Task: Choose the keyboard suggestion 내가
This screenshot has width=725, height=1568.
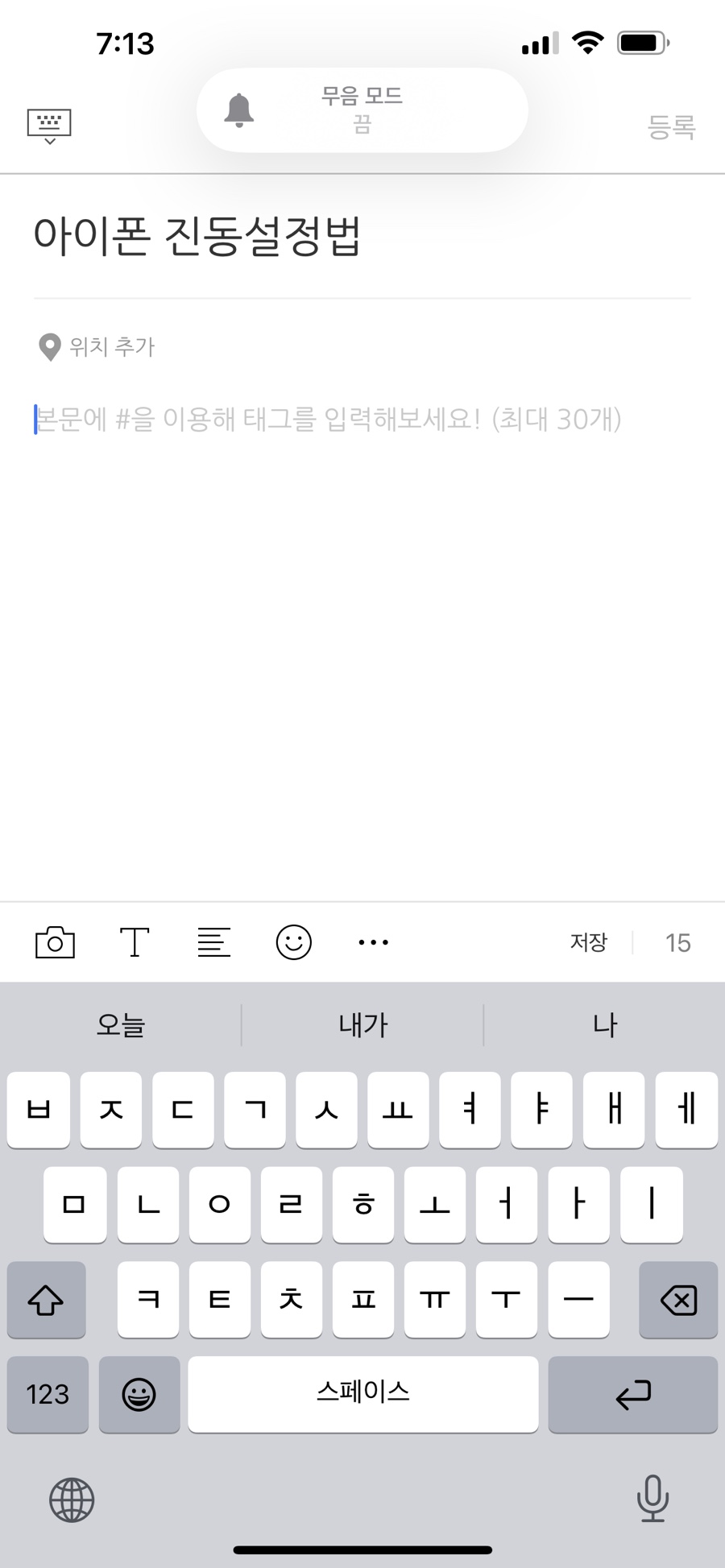Action: pos(362,1024)
